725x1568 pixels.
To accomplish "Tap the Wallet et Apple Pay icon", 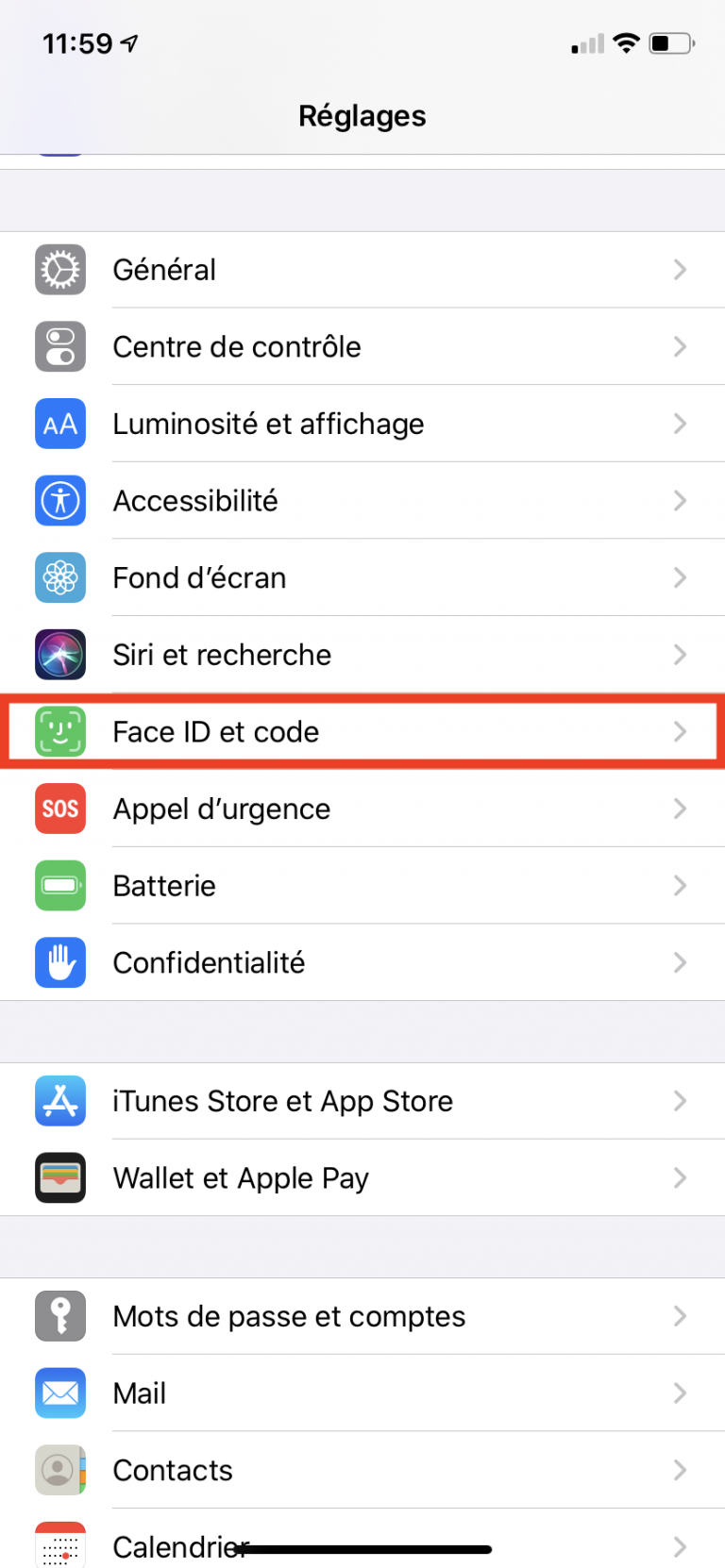I will click(x=59, y=1177).
